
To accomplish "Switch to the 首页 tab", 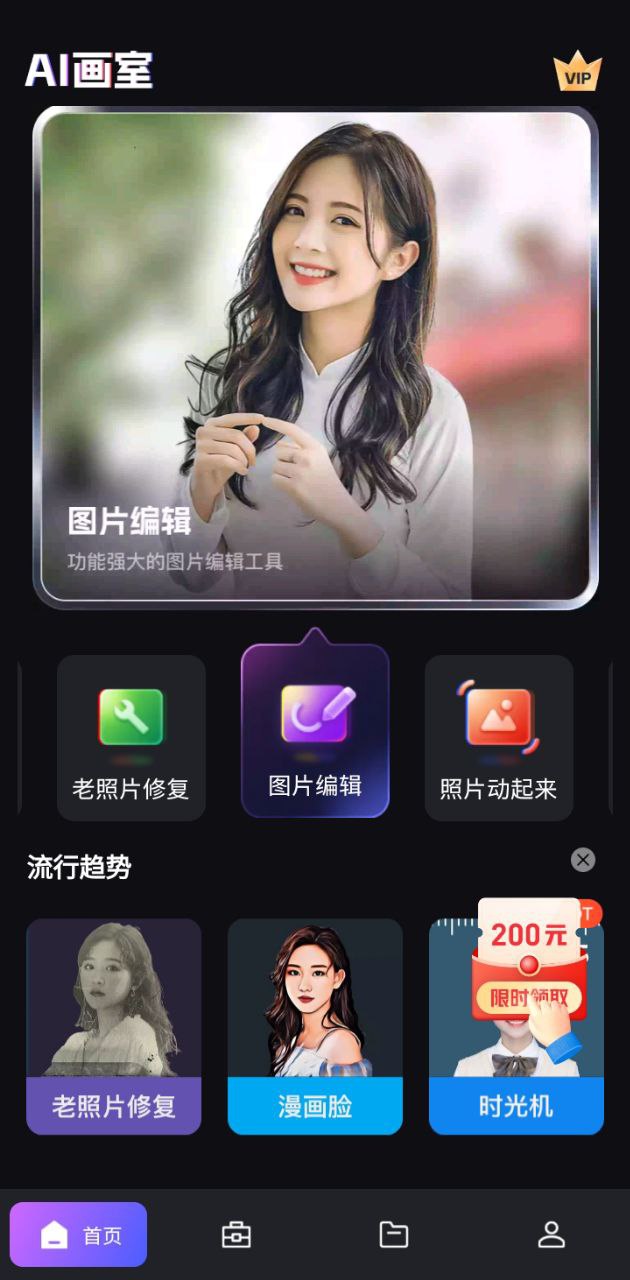I will pos(79,1235).
